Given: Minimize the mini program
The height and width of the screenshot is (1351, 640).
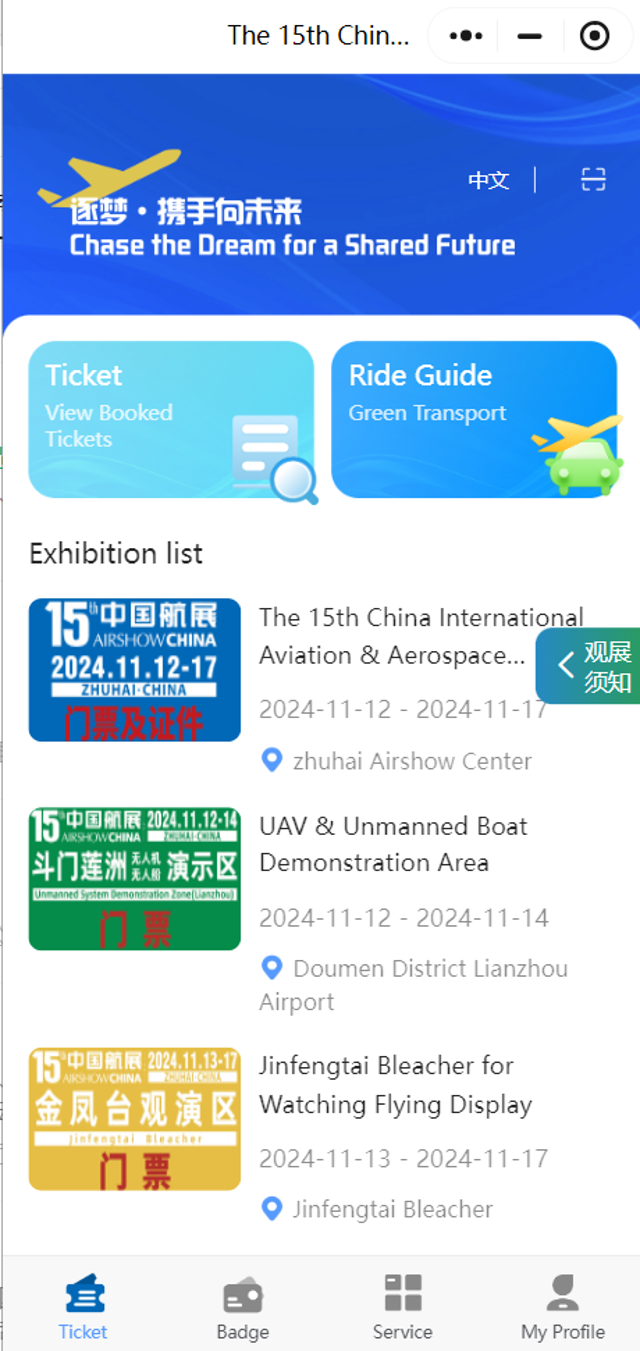Looking at the screenshot, I should click(x=530, y=37).
